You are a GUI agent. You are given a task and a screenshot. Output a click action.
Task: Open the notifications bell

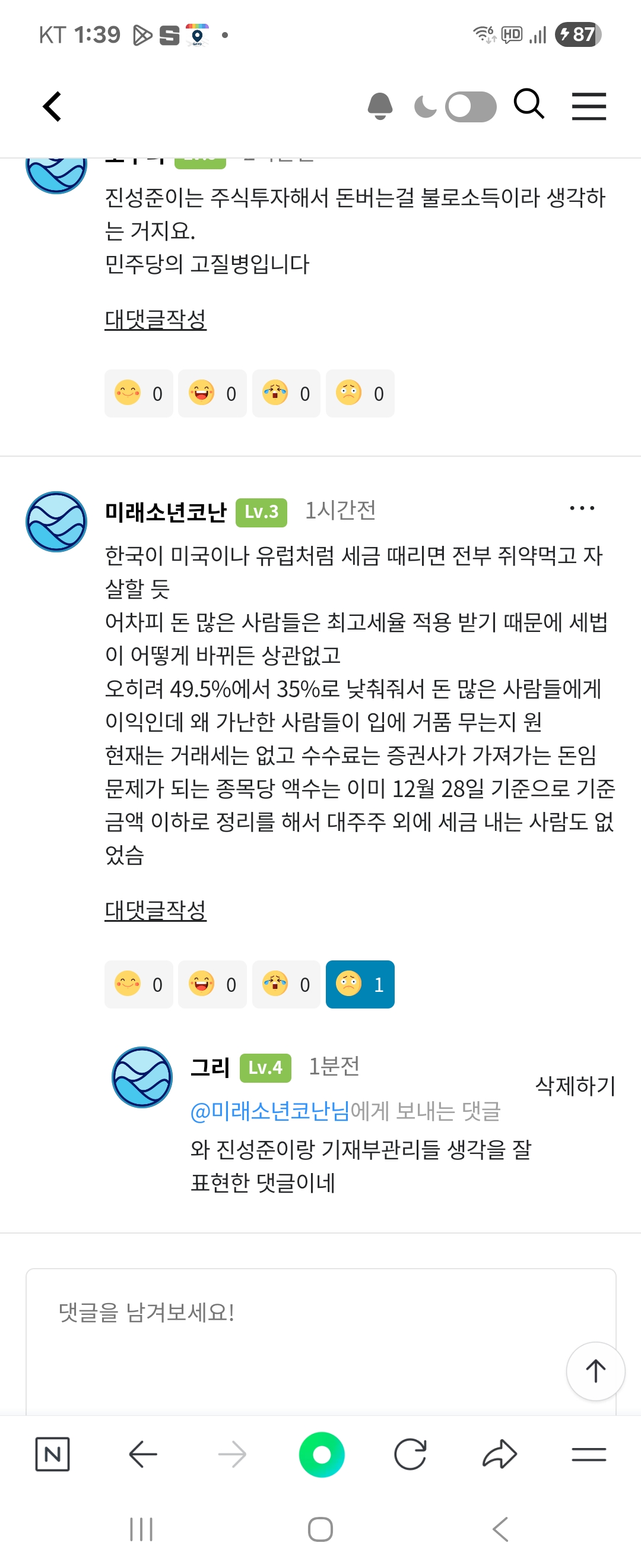tap(380, 106)
